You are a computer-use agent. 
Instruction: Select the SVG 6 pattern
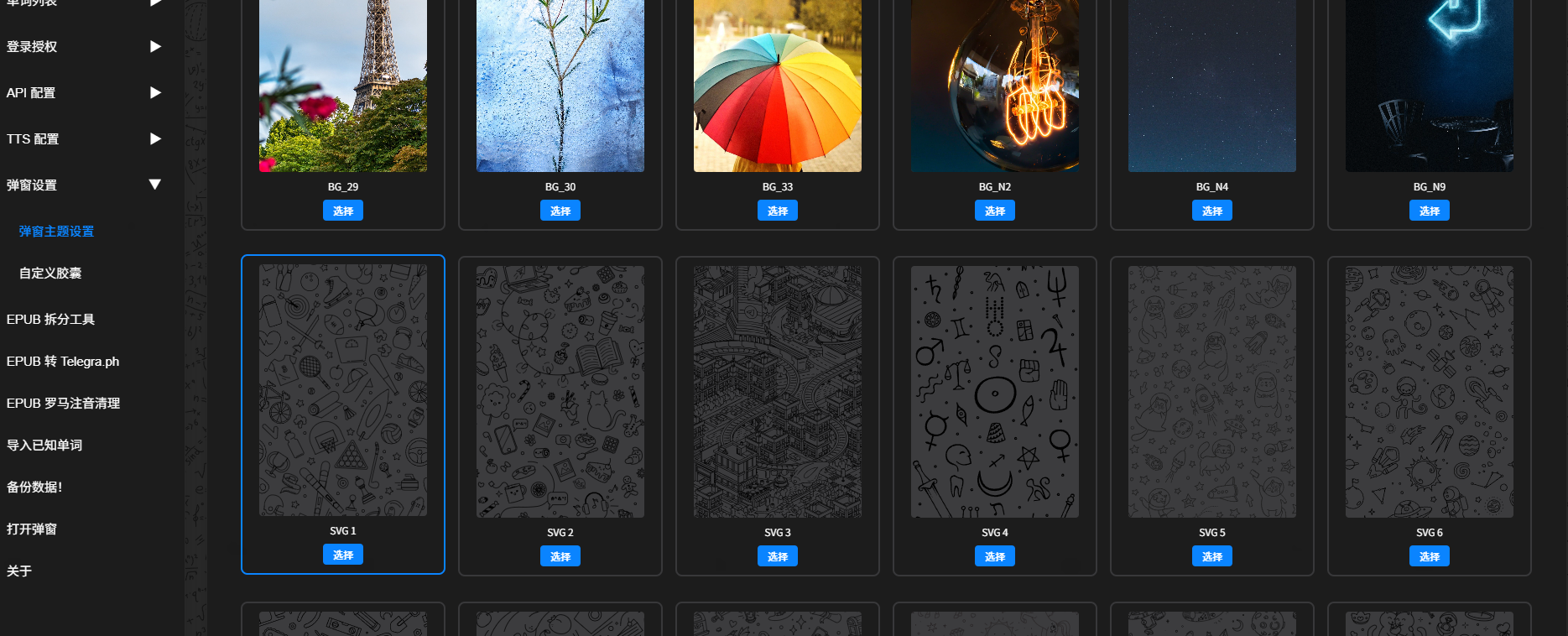[1430, 556]
